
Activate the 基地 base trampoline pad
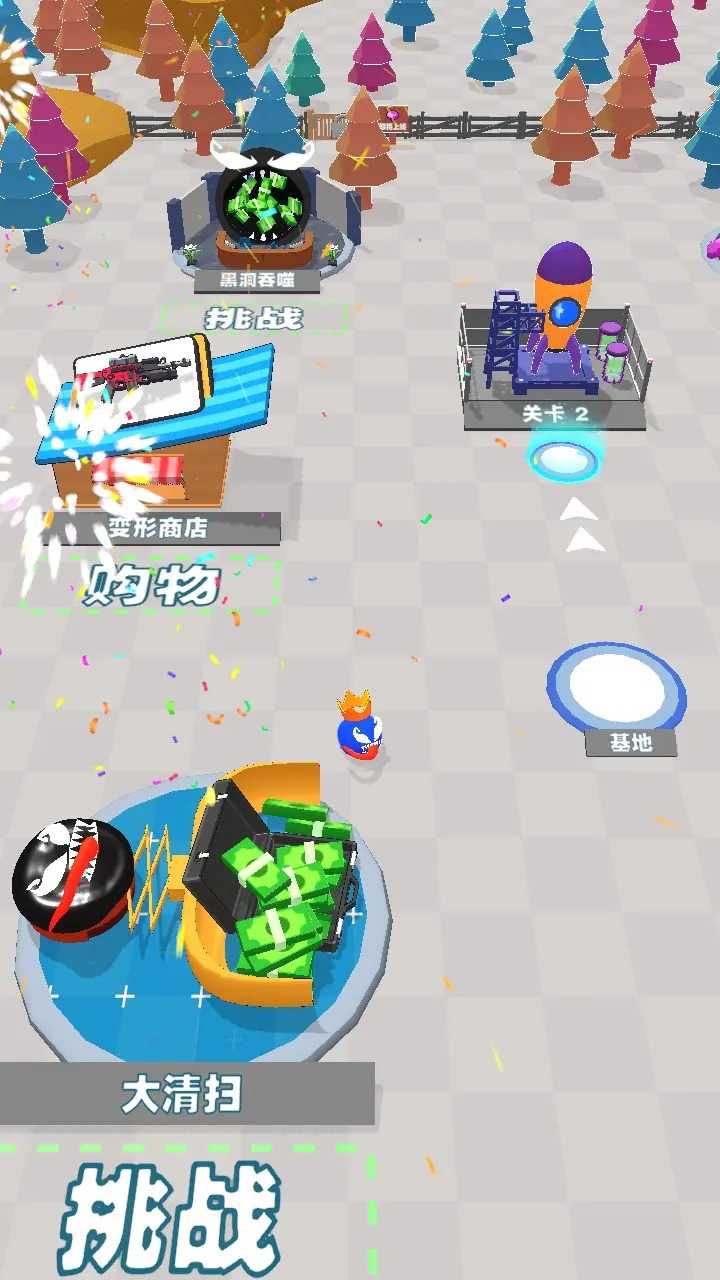[x=620, y=690]
